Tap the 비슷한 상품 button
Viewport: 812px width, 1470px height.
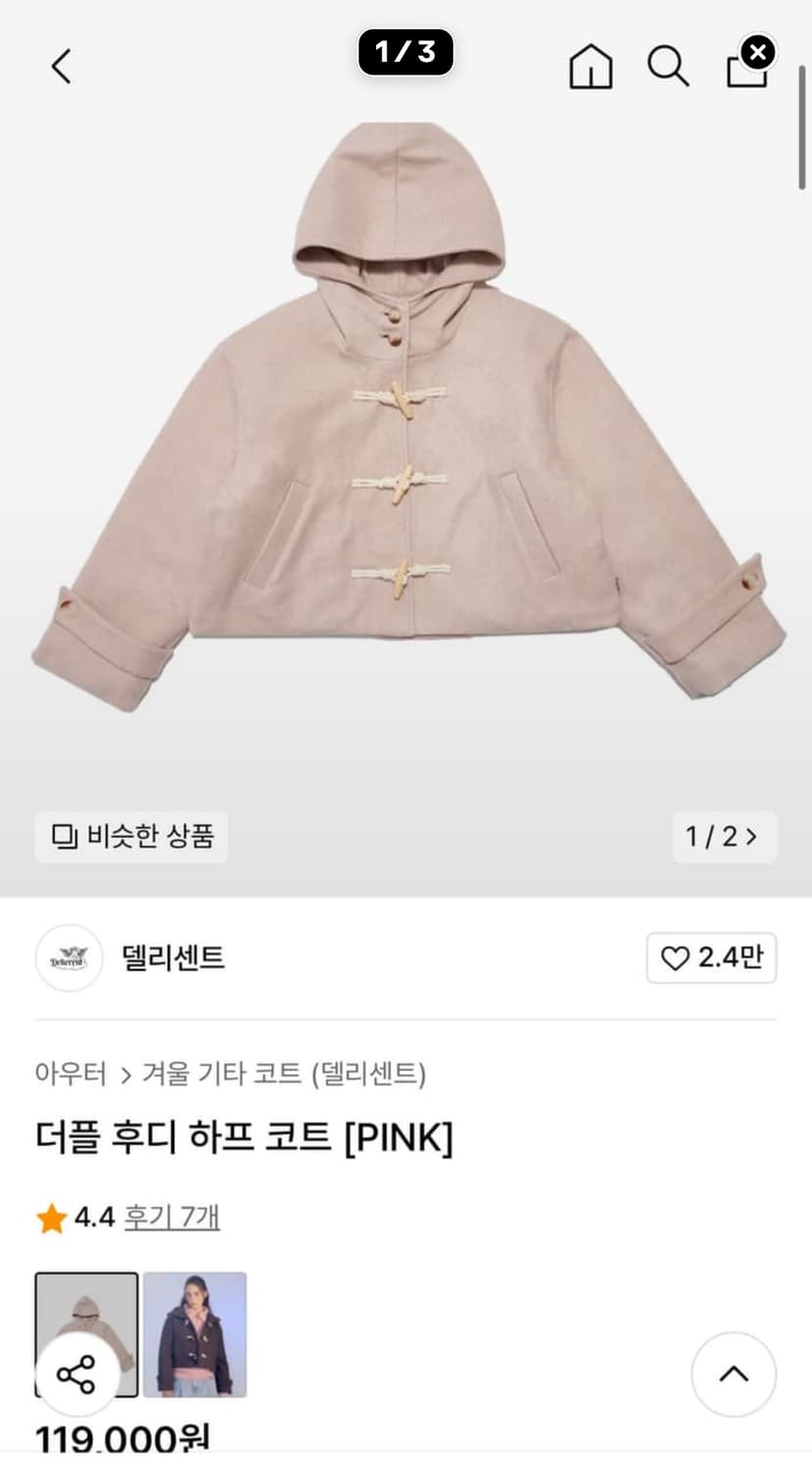131,837
